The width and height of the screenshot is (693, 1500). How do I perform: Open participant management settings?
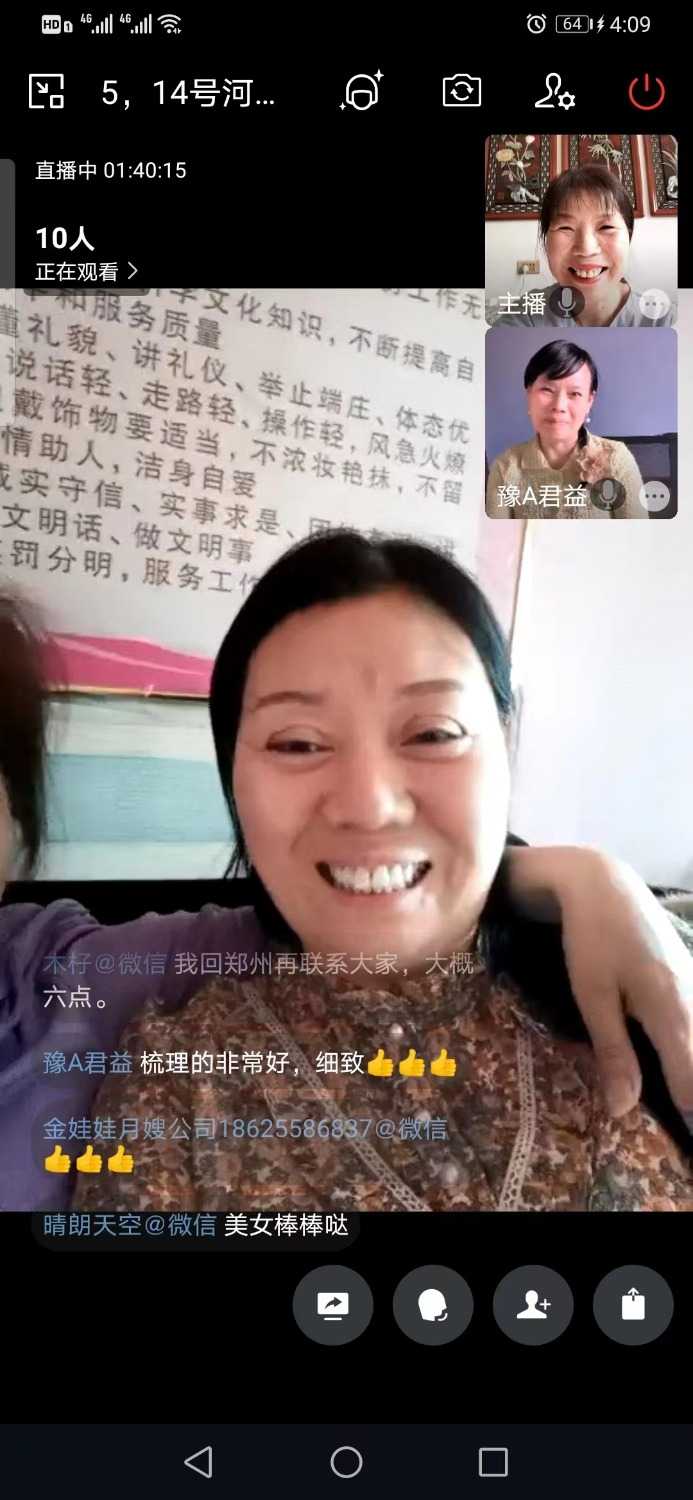tap(553, 92)
